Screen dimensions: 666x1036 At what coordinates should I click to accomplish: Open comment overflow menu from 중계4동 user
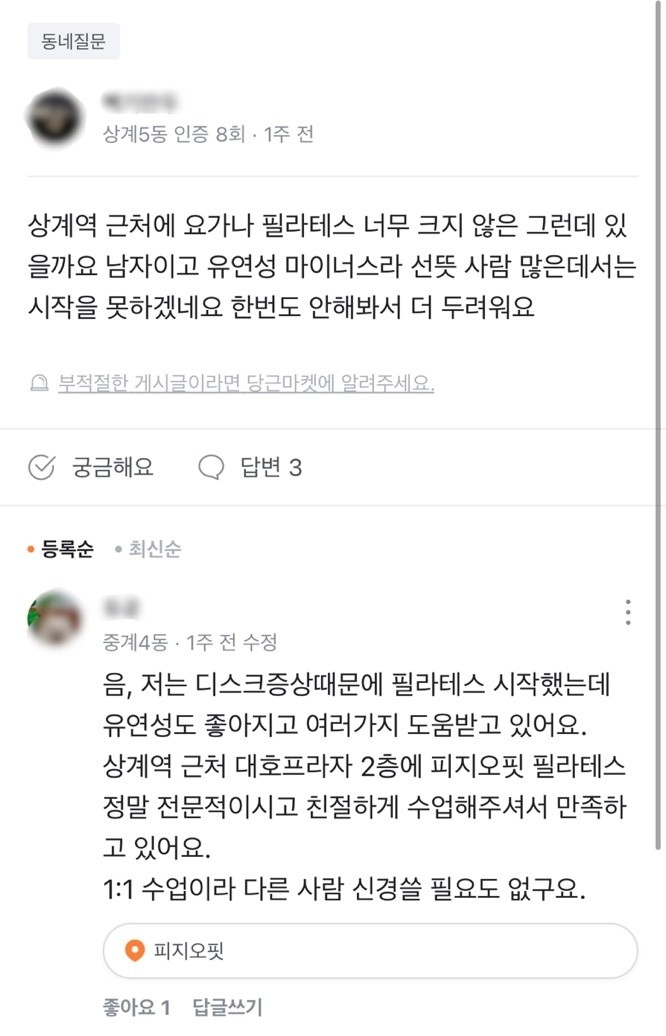coord(627,612)
